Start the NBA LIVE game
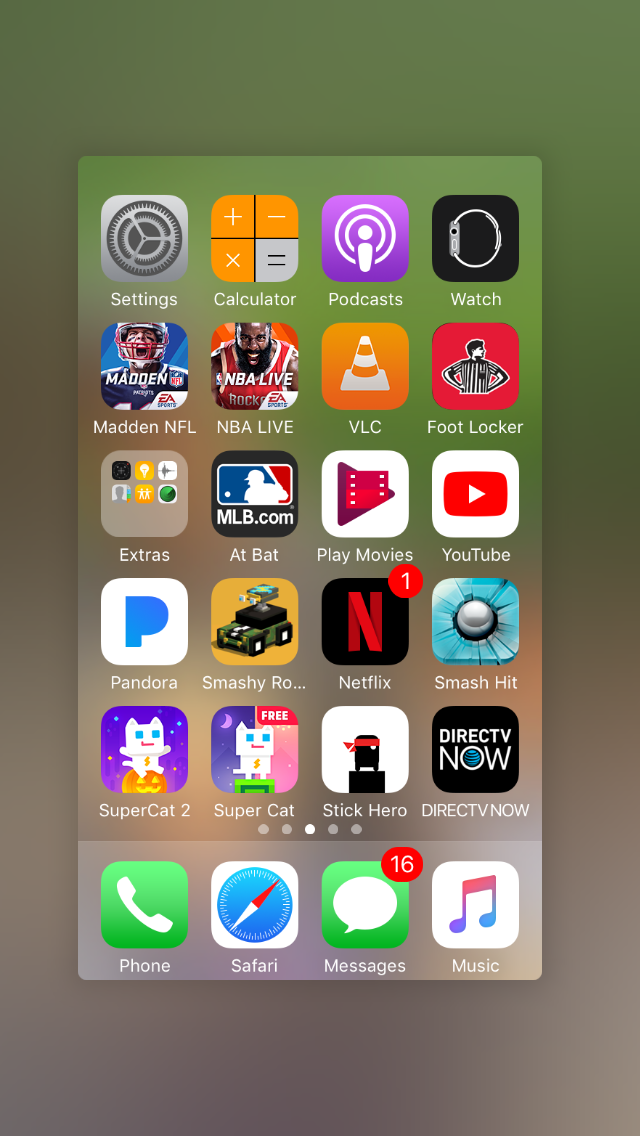Image resolution: width=640 pixels, height=1136 pixels. 254,366
